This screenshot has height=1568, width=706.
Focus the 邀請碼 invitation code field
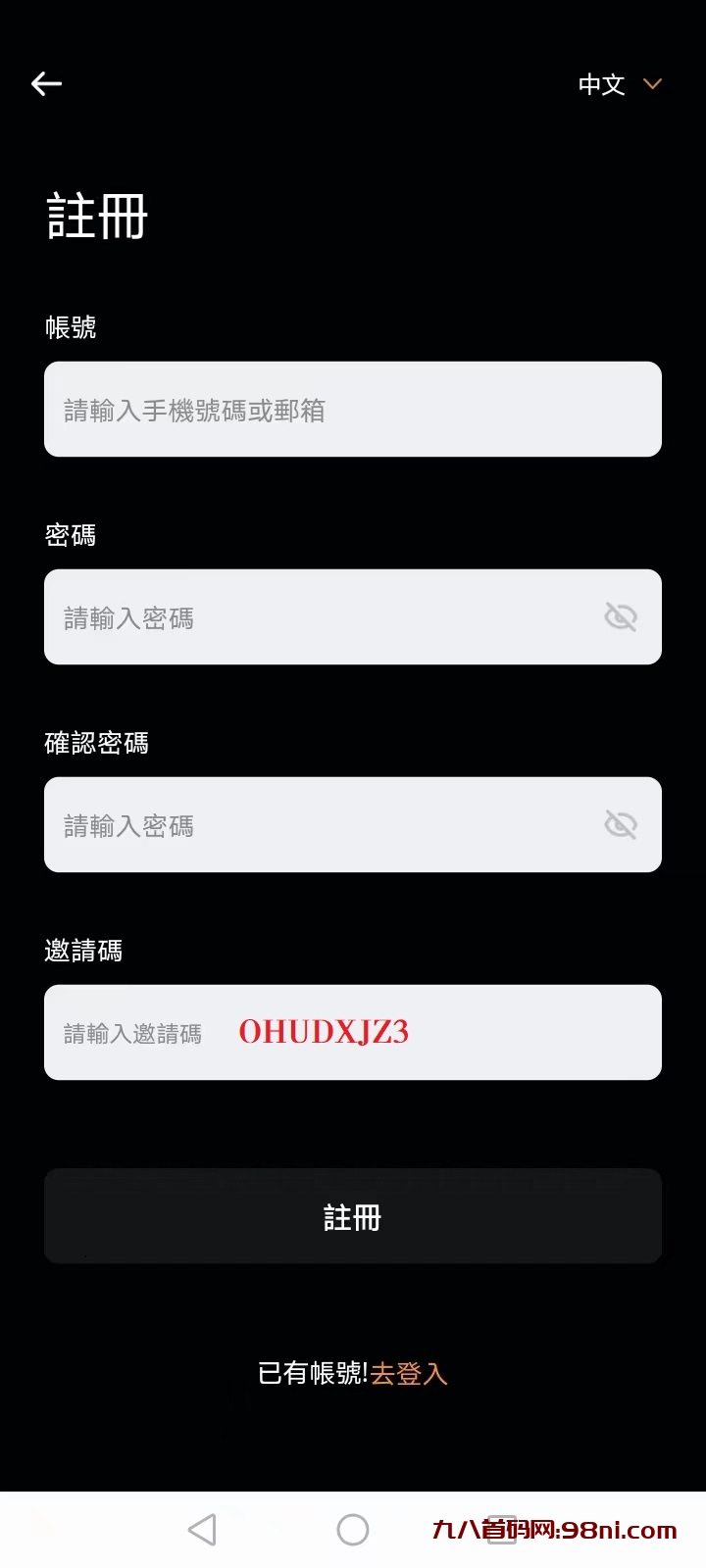pyautogui.click(x=353, y=1033)
